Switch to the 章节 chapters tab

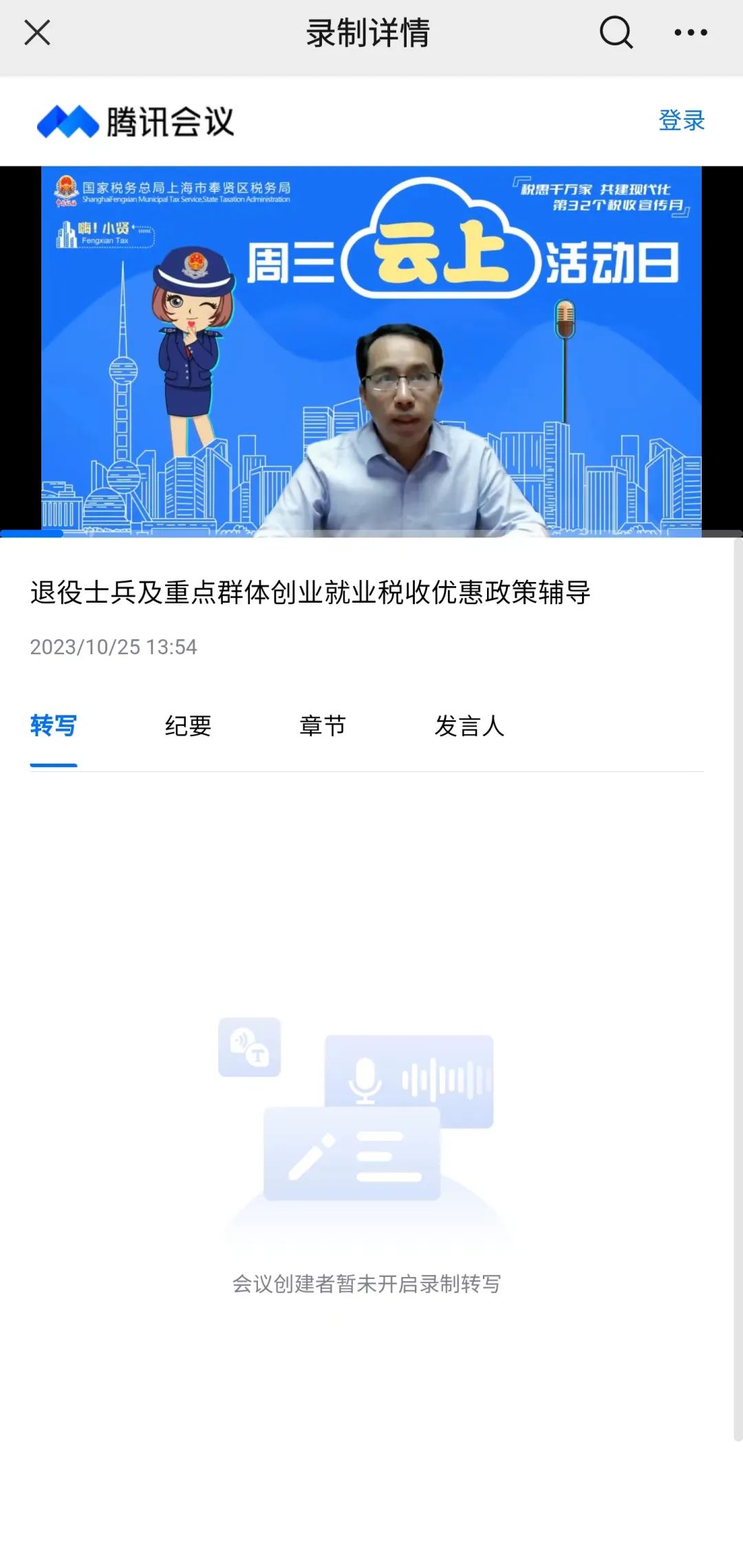(323, 726)
